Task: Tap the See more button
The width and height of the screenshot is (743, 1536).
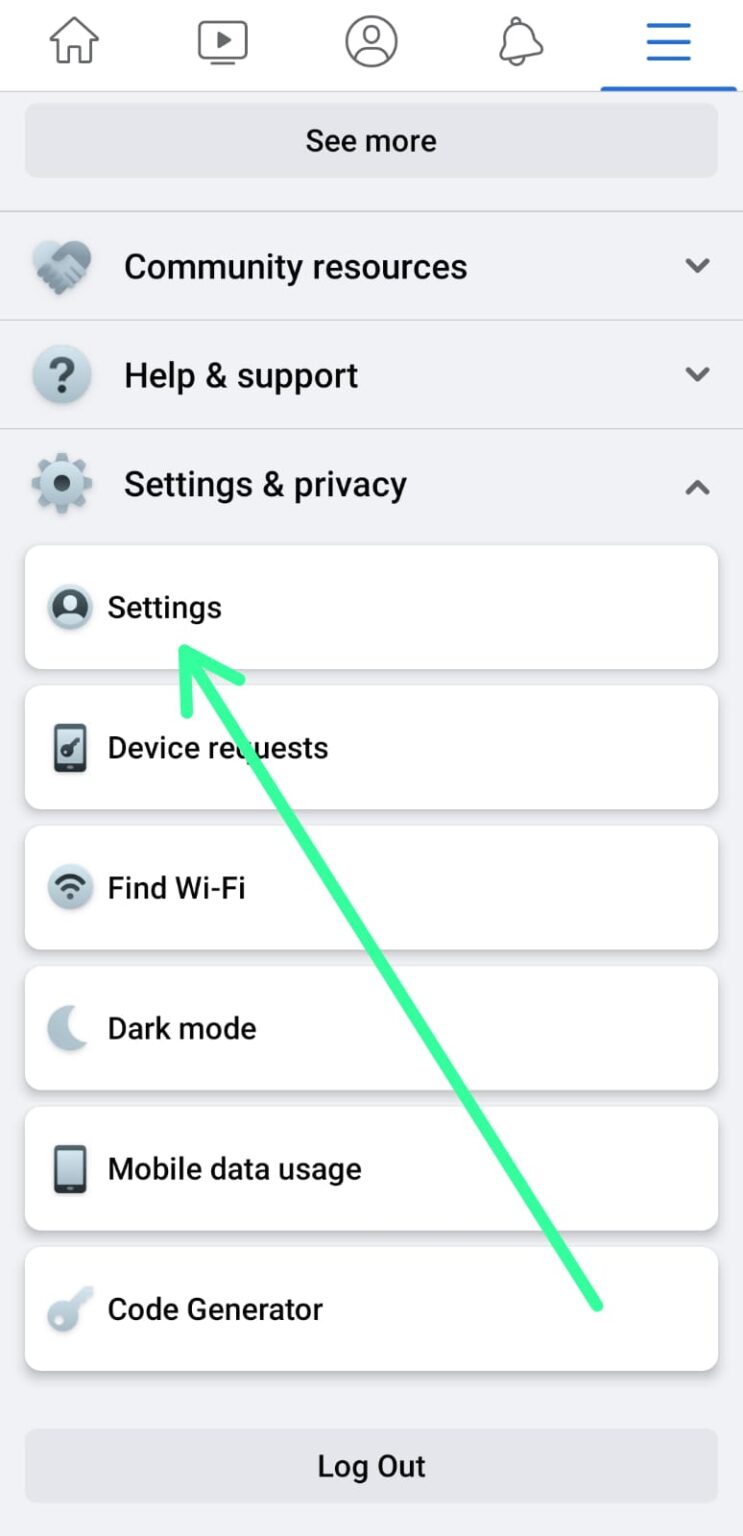Action: click(x=371, y=141)
